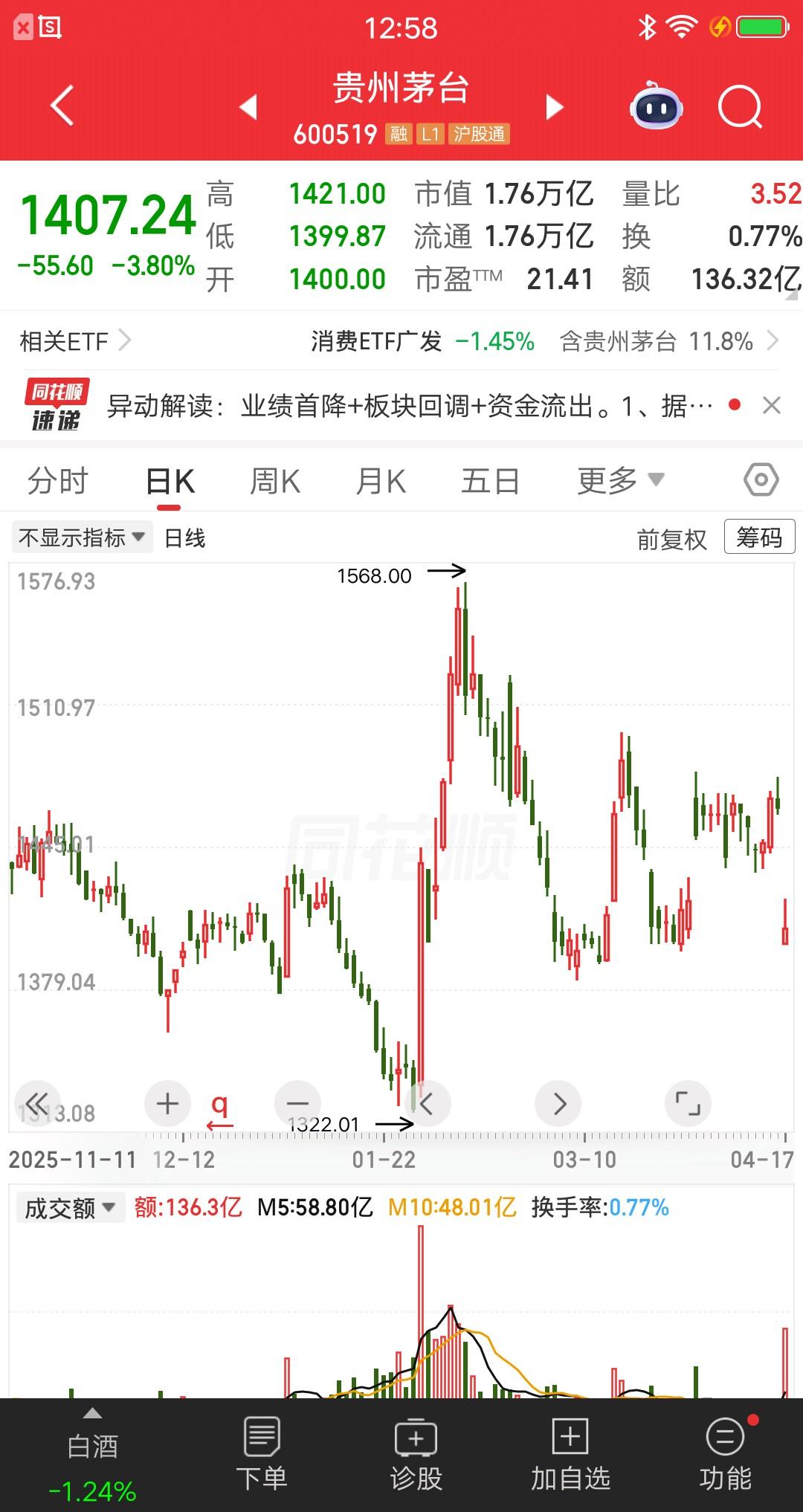
Task: Tap the back arrow to exit stock page
Action: pos(62,106)
